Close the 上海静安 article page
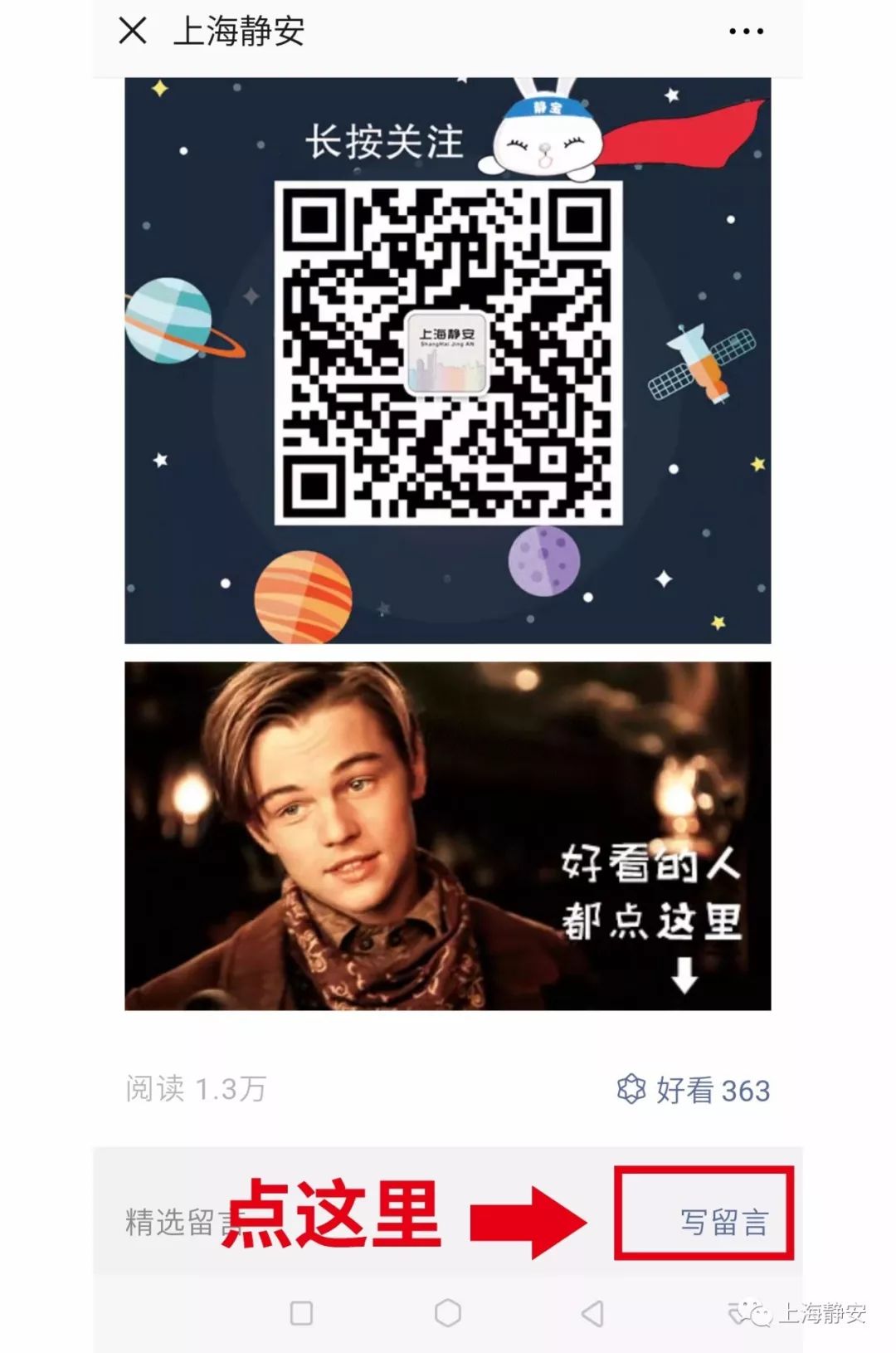The height and width of the screenshot is (1353, 896). (133, 32)
